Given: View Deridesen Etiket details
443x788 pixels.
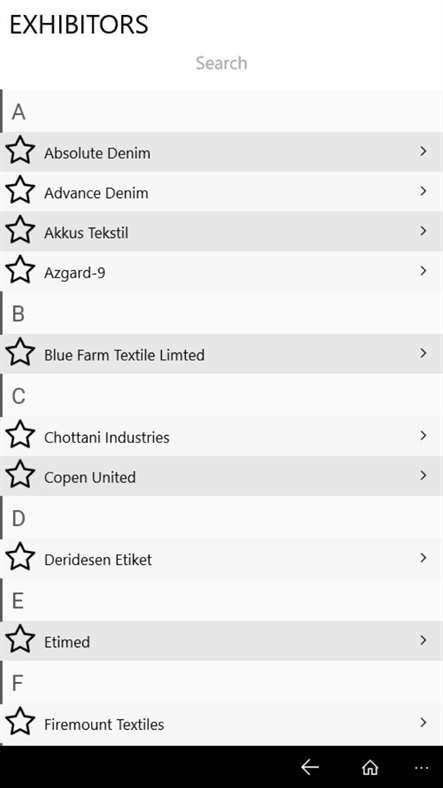Looking at the screenshot, I should point(222,558).
